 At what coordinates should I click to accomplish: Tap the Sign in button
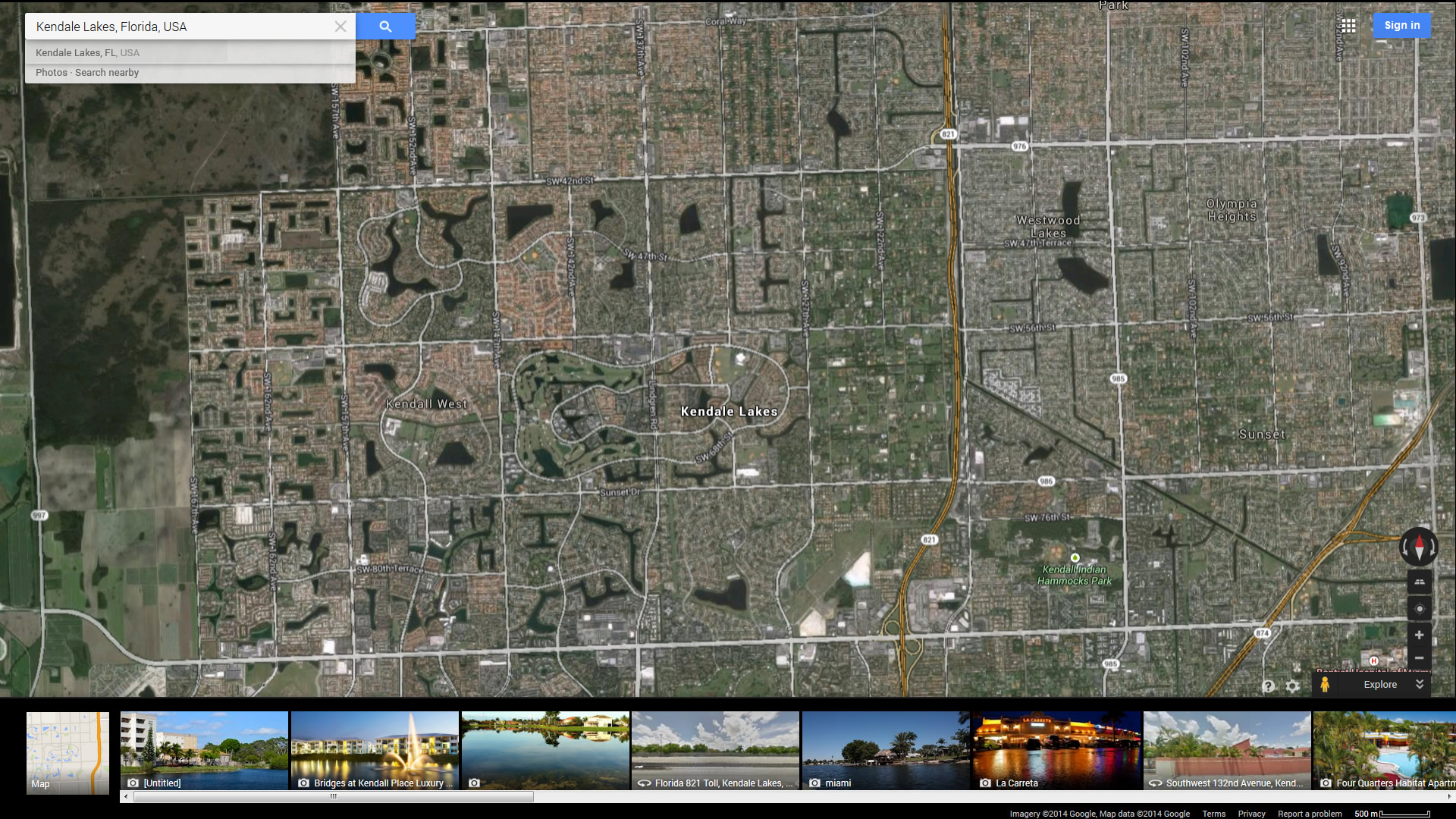[1401, 25]
